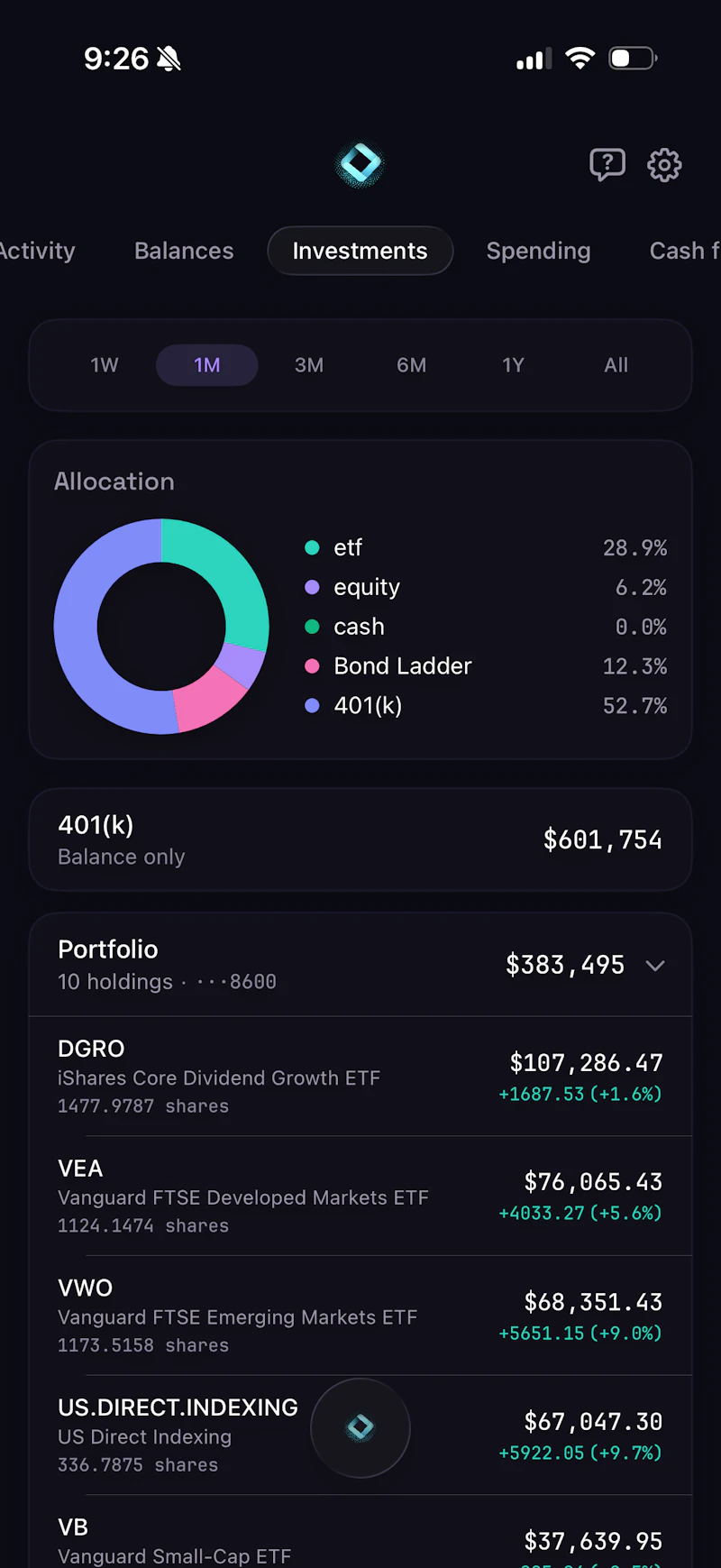Switch chart range to 1Y

(x=513, y=365)
